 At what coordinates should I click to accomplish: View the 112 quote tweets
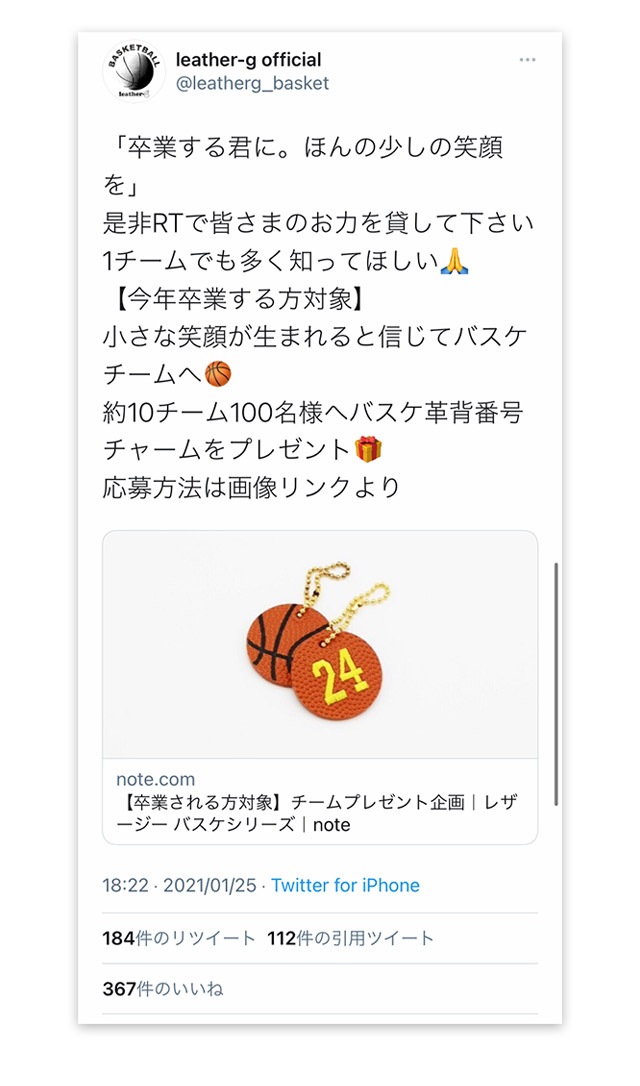(x=350, y=938)
